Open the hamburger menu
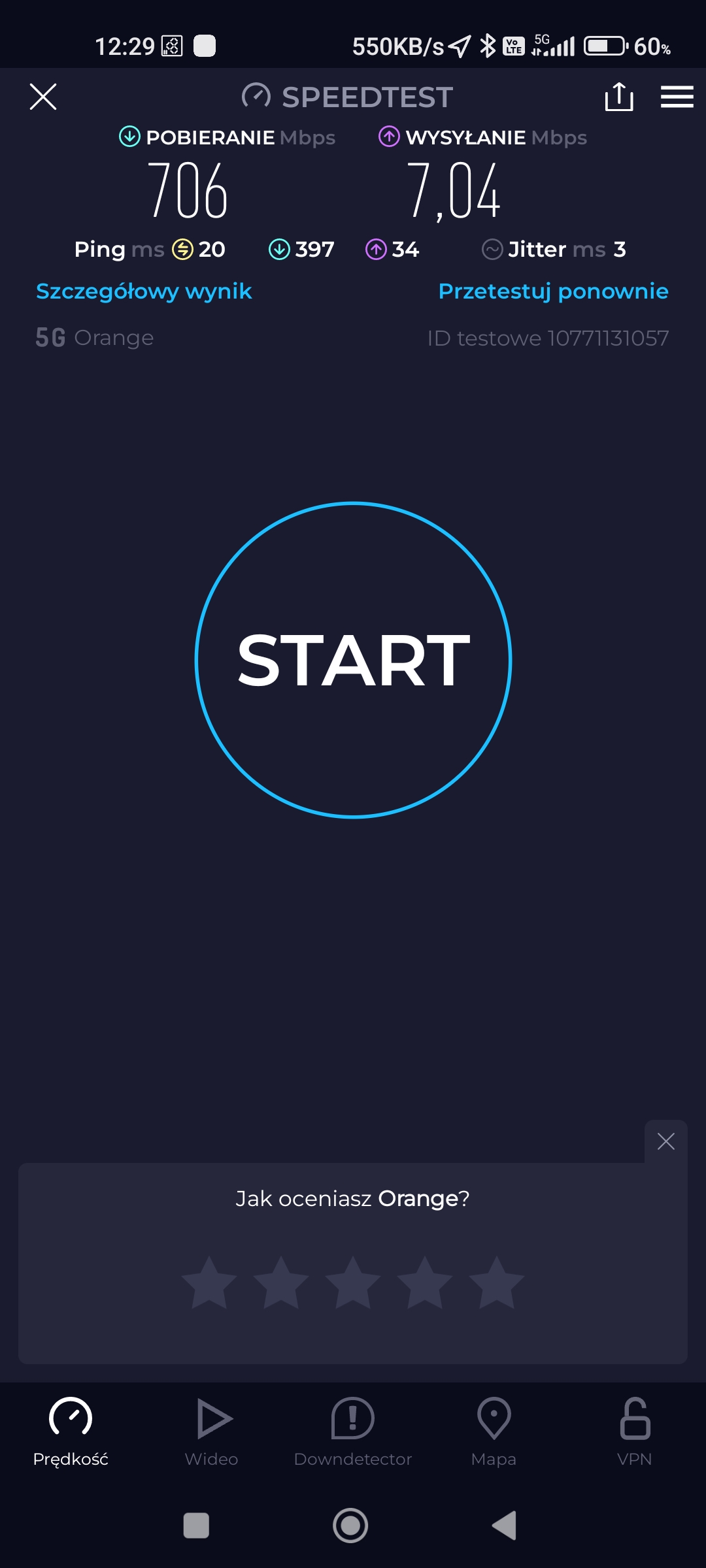 [677, 97]
